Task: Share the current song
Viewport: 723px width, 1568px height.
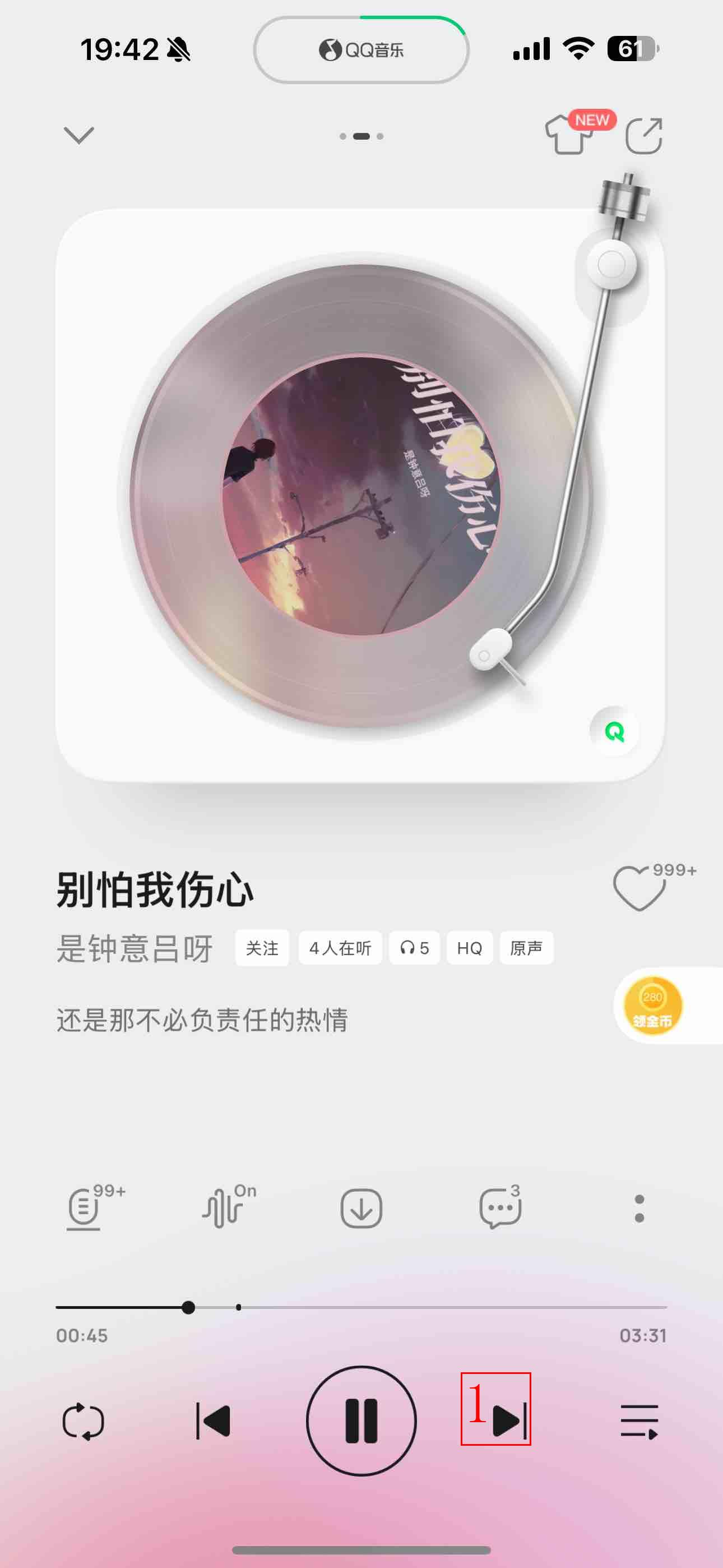Action: [x=644, y=135]
